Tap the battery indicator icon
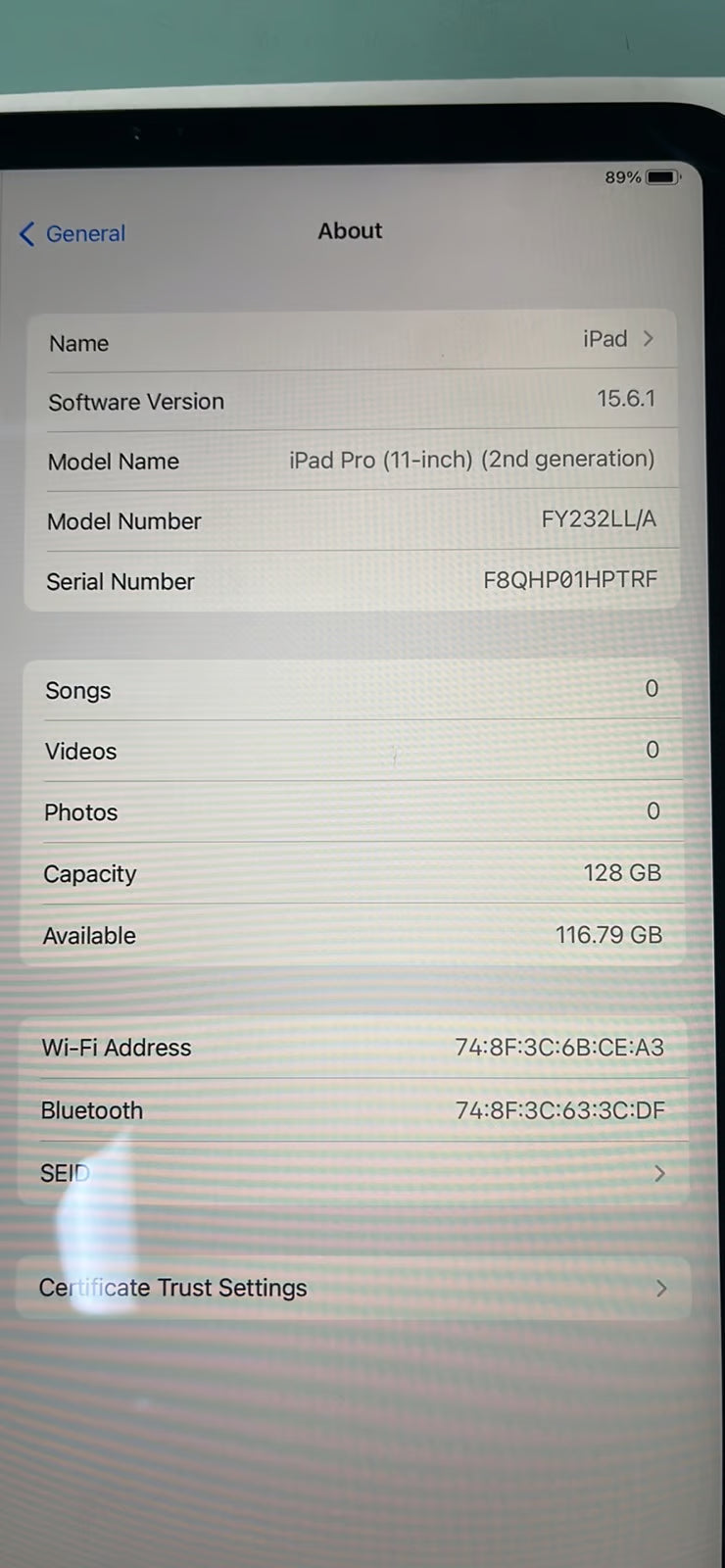 point(660,177)
